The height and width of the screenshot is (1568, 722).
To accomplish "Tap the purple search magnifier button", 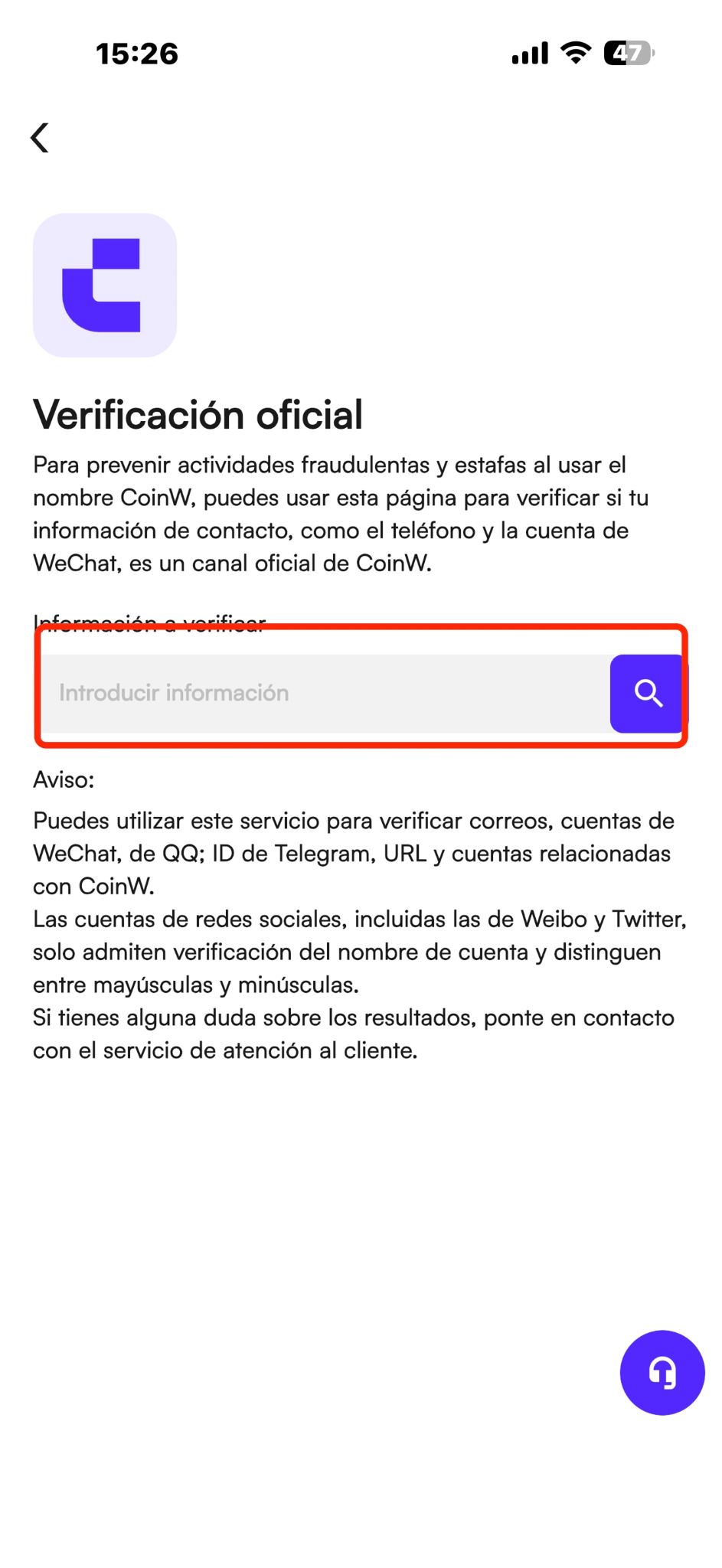I will [648, 693].
